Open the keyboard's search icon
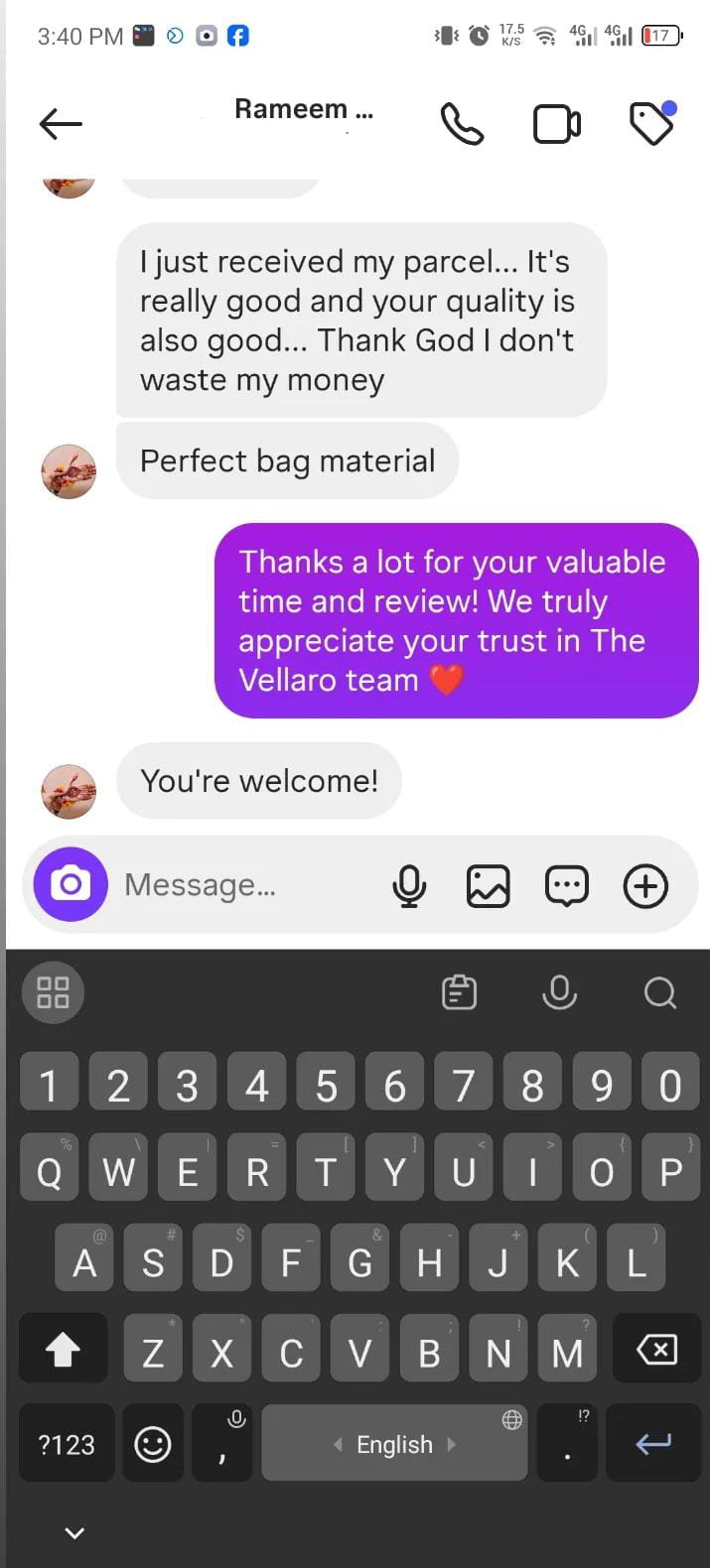The image size is (710, 1568). coord(659,992)
